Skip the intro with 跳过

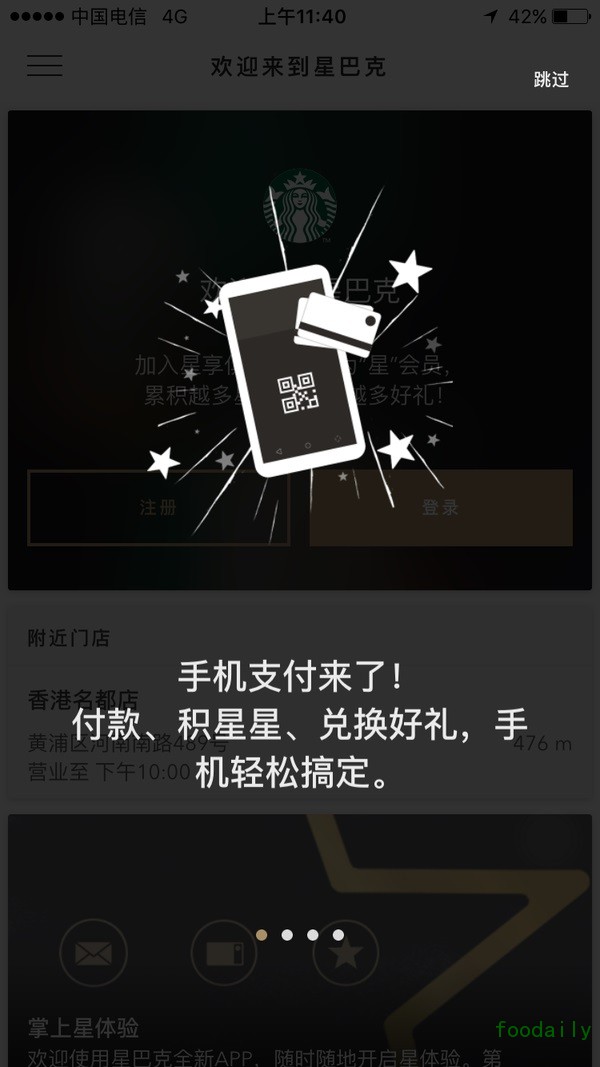tap(551, 80)
